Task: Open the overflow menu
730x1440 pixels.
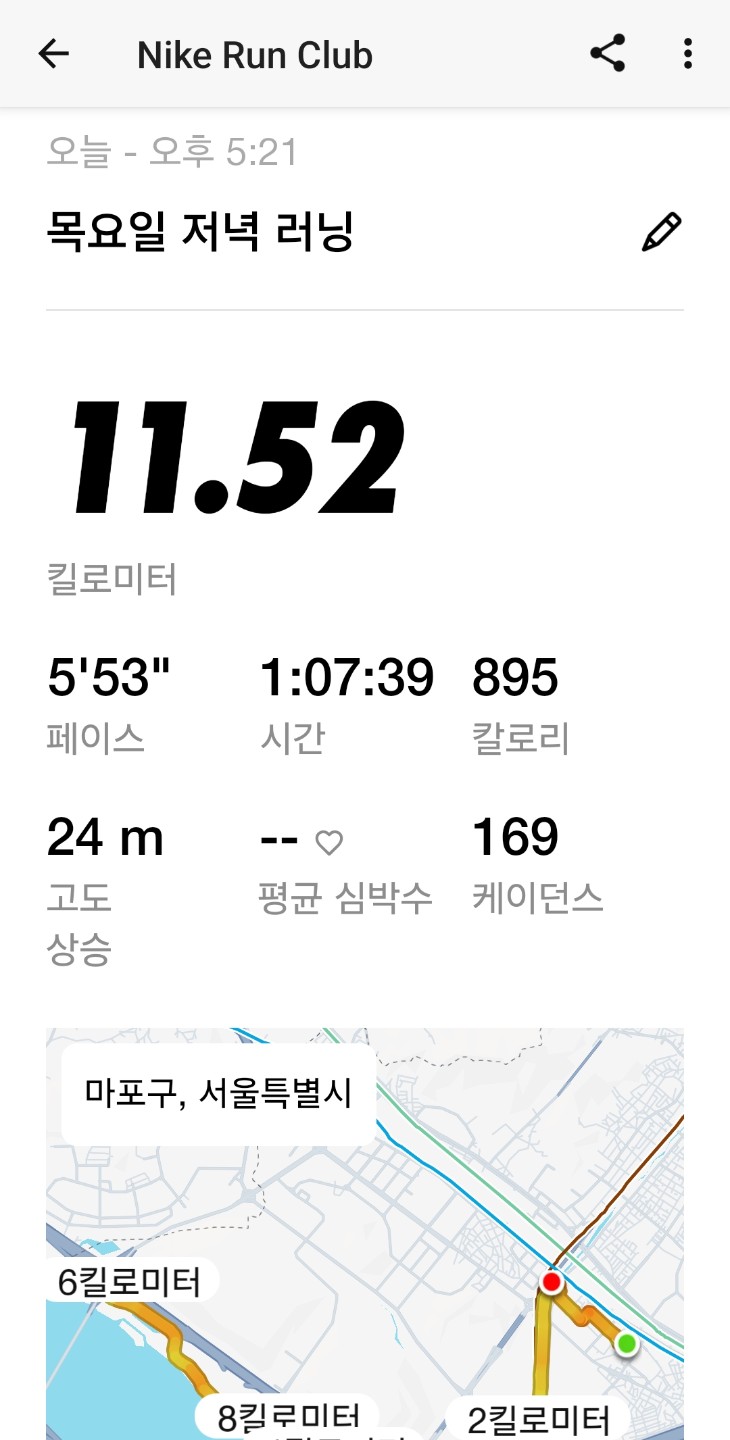Action: 687,54
